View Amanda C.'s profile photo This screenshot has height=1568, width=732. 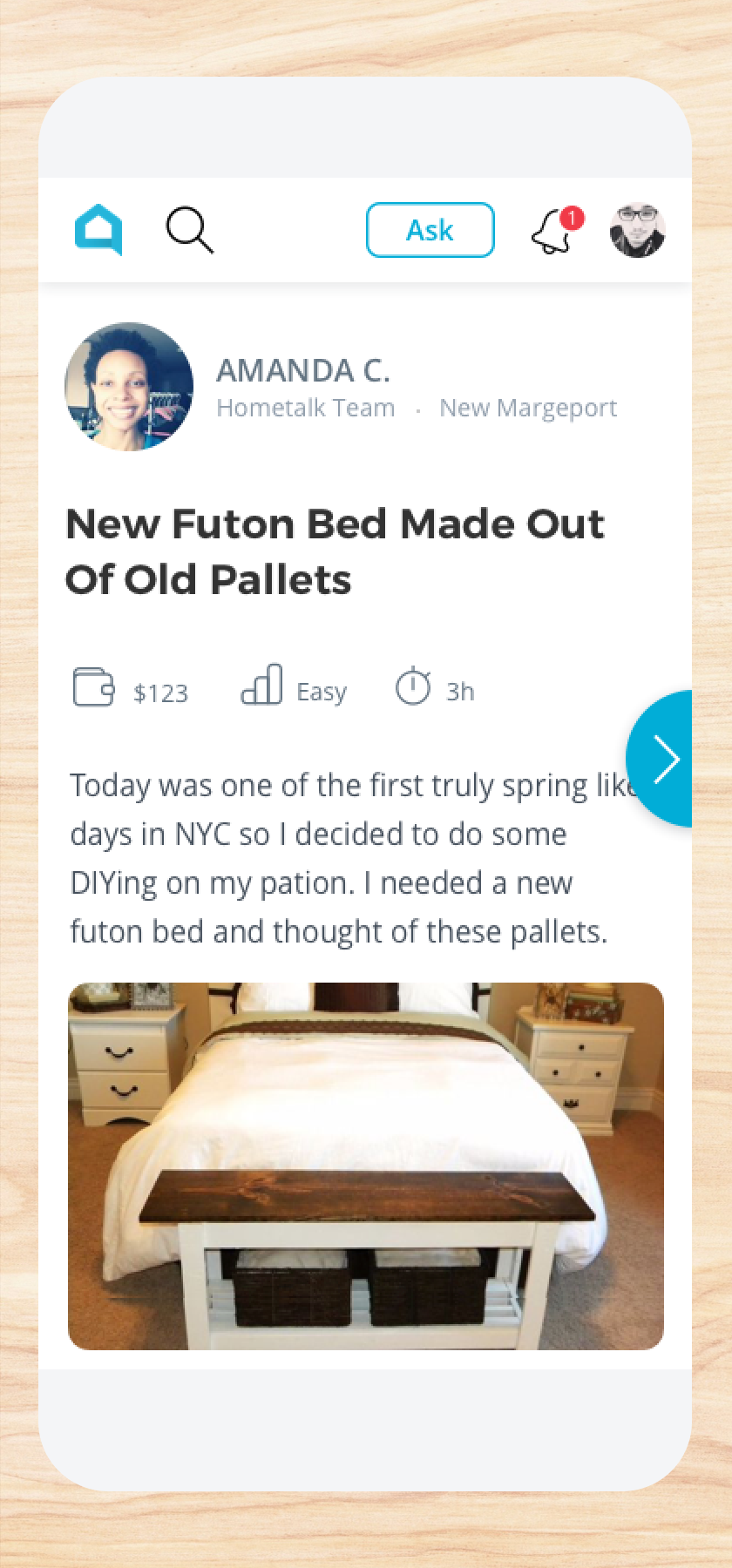(129, 387)
